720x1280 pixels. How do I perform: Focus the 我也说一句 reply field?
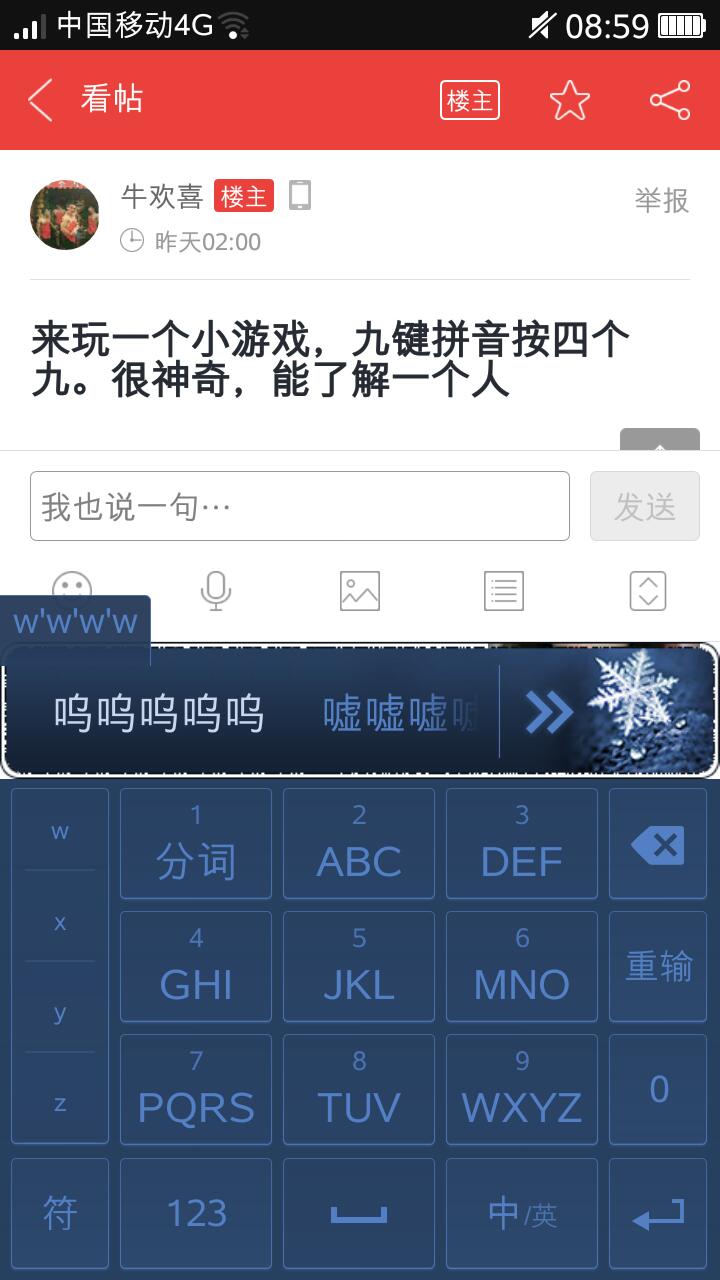tap(300, 506)
